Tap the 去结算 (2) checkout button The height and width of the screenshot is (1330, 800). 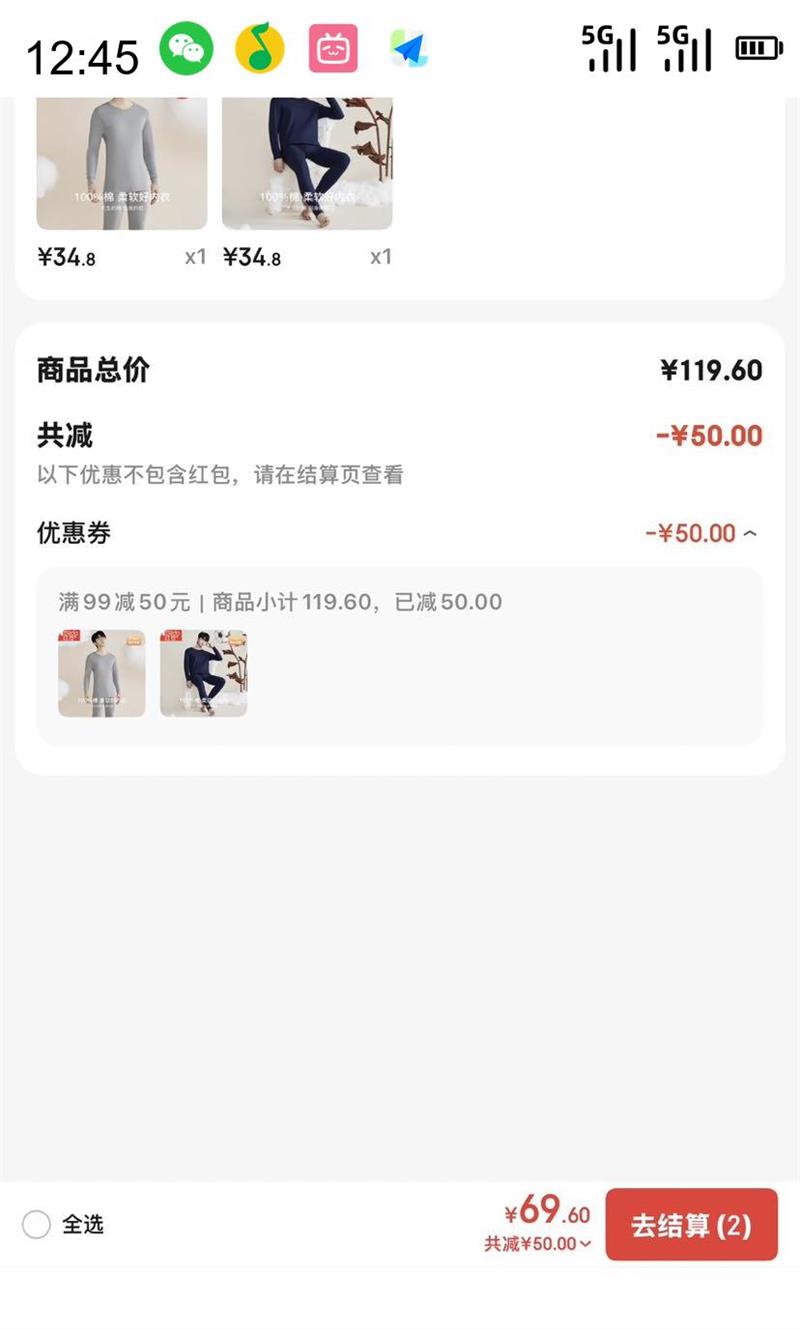click(691, 1222)
